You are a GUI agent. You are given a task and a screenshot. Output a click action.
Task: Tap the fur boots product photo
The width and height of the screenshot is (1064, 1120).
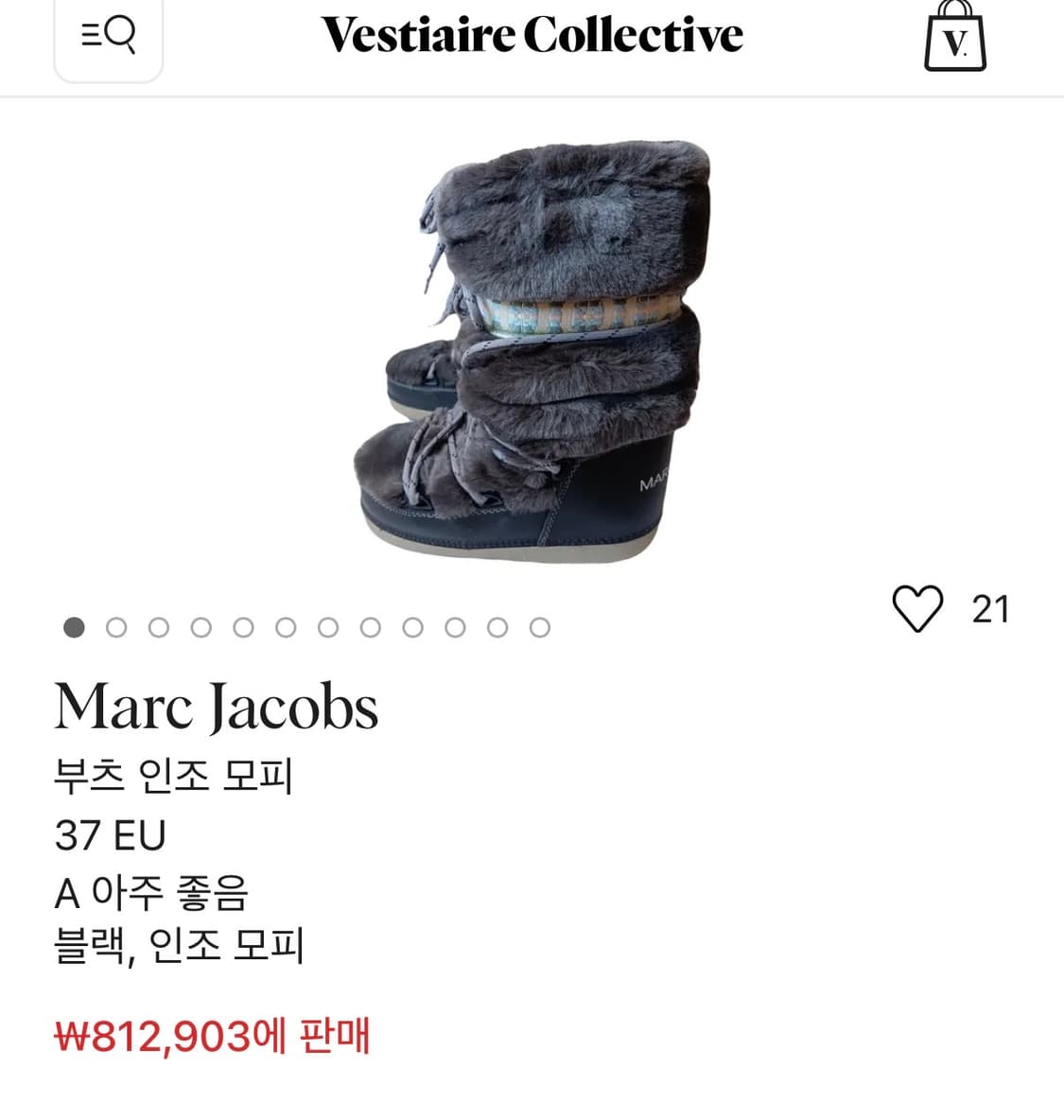point(530,350)
